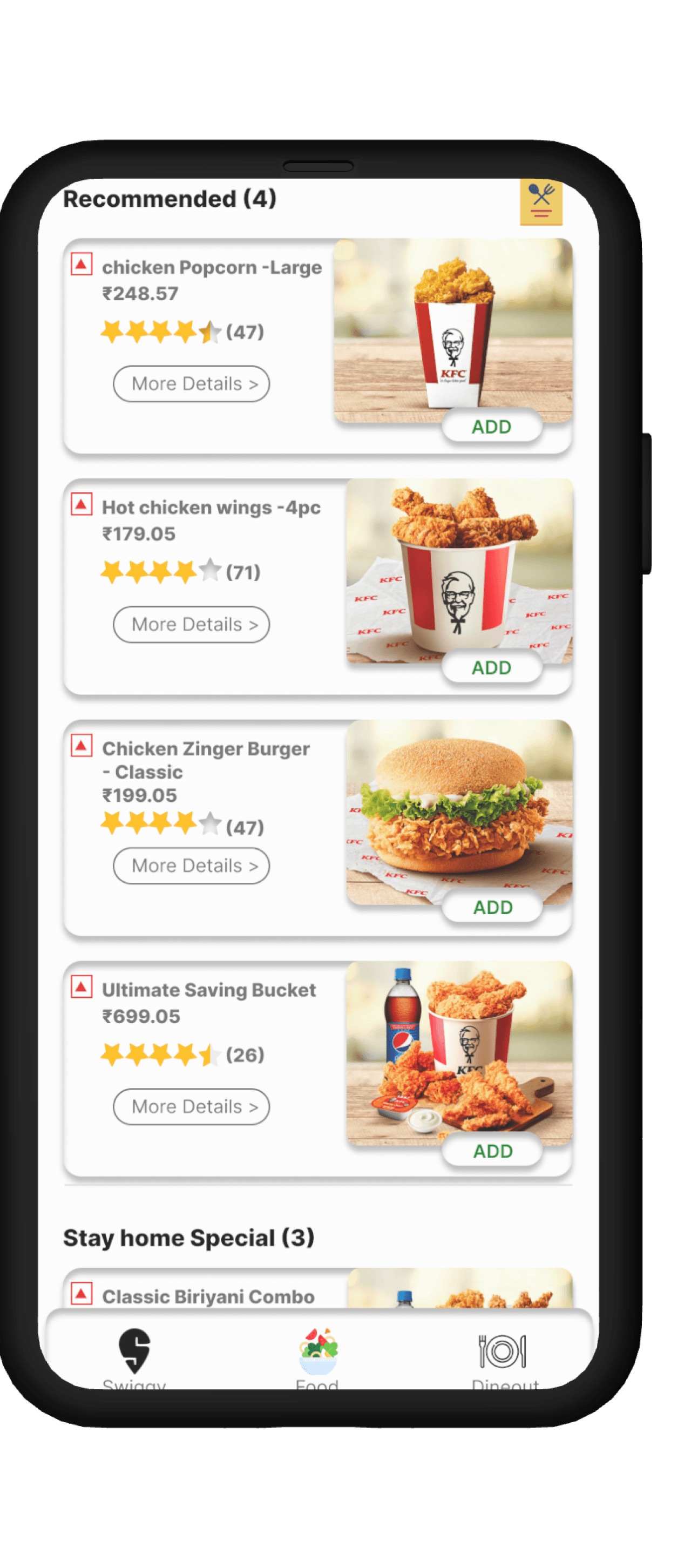Screen dimensions: 691x1568
Task: Add chicken Popcorn -Large to cart
Action: click(x=491, y=427)
